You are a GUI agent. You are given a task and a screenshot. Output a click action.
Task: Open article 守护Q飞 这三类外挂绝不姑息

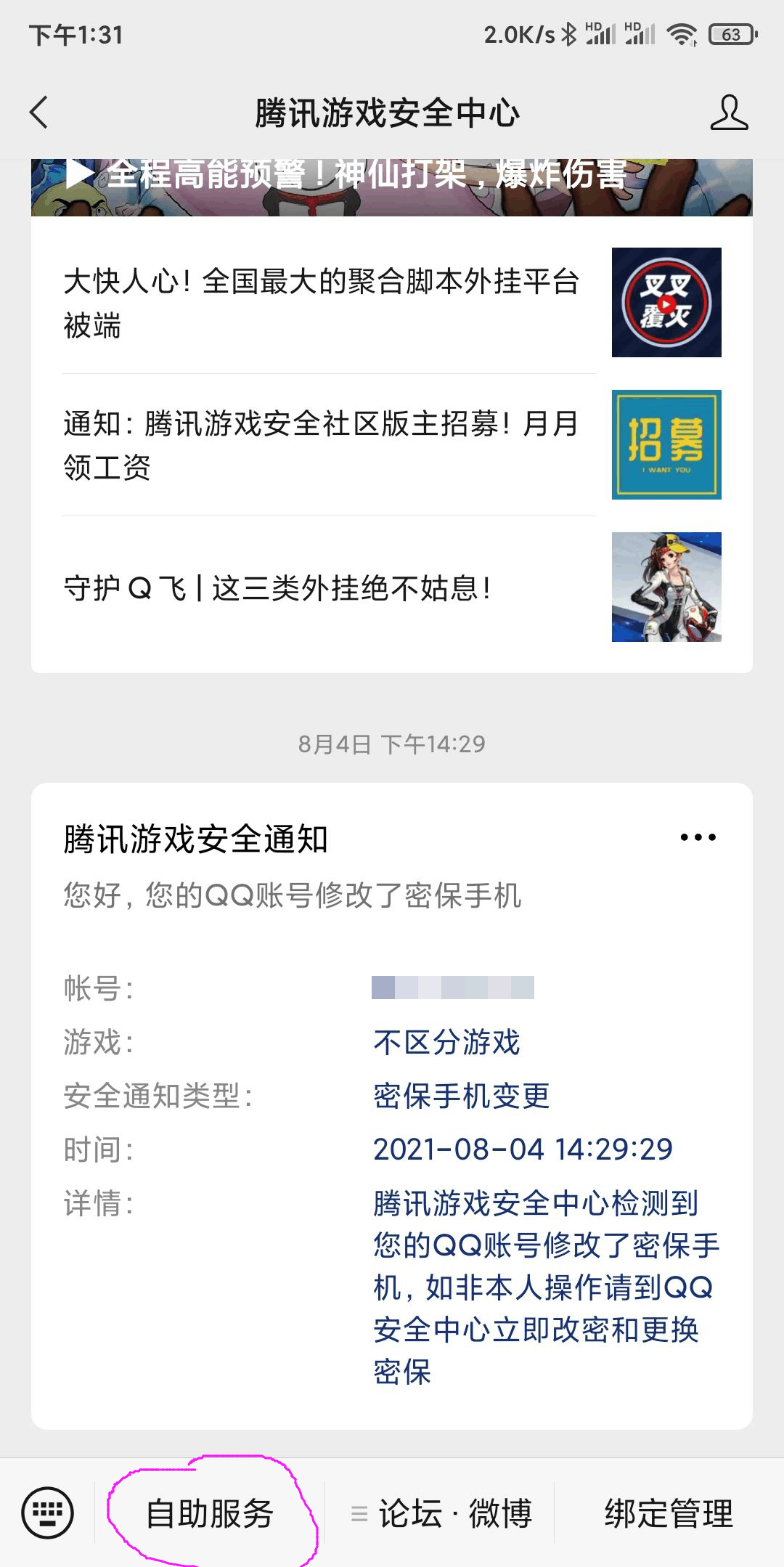tap(392, 587)
